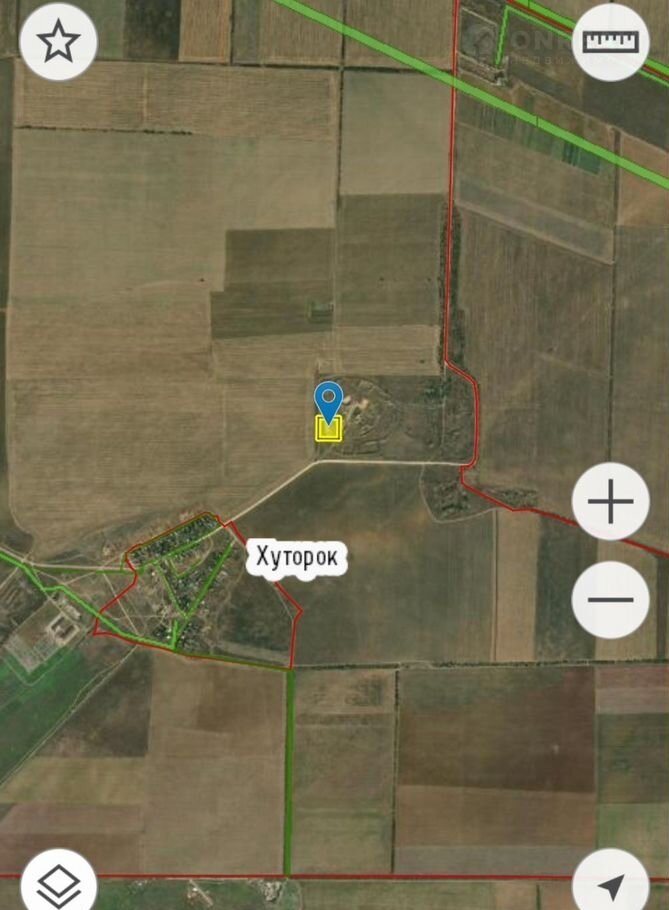Select the blue pin on yellow plot
The image size is (669, 910).
(x=328, y=402)
